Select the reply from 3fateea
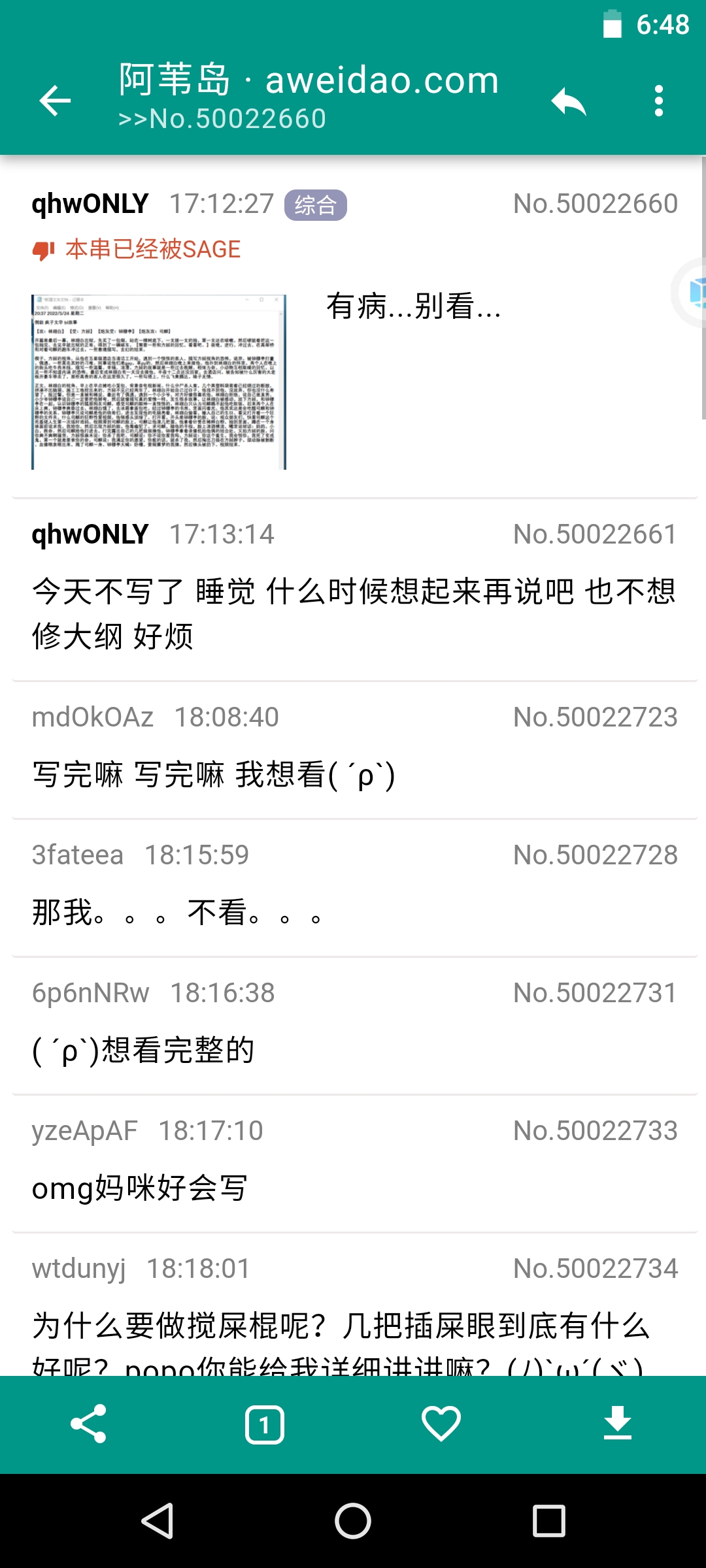The image size is (706, 1568). click(x=353, y=889)
